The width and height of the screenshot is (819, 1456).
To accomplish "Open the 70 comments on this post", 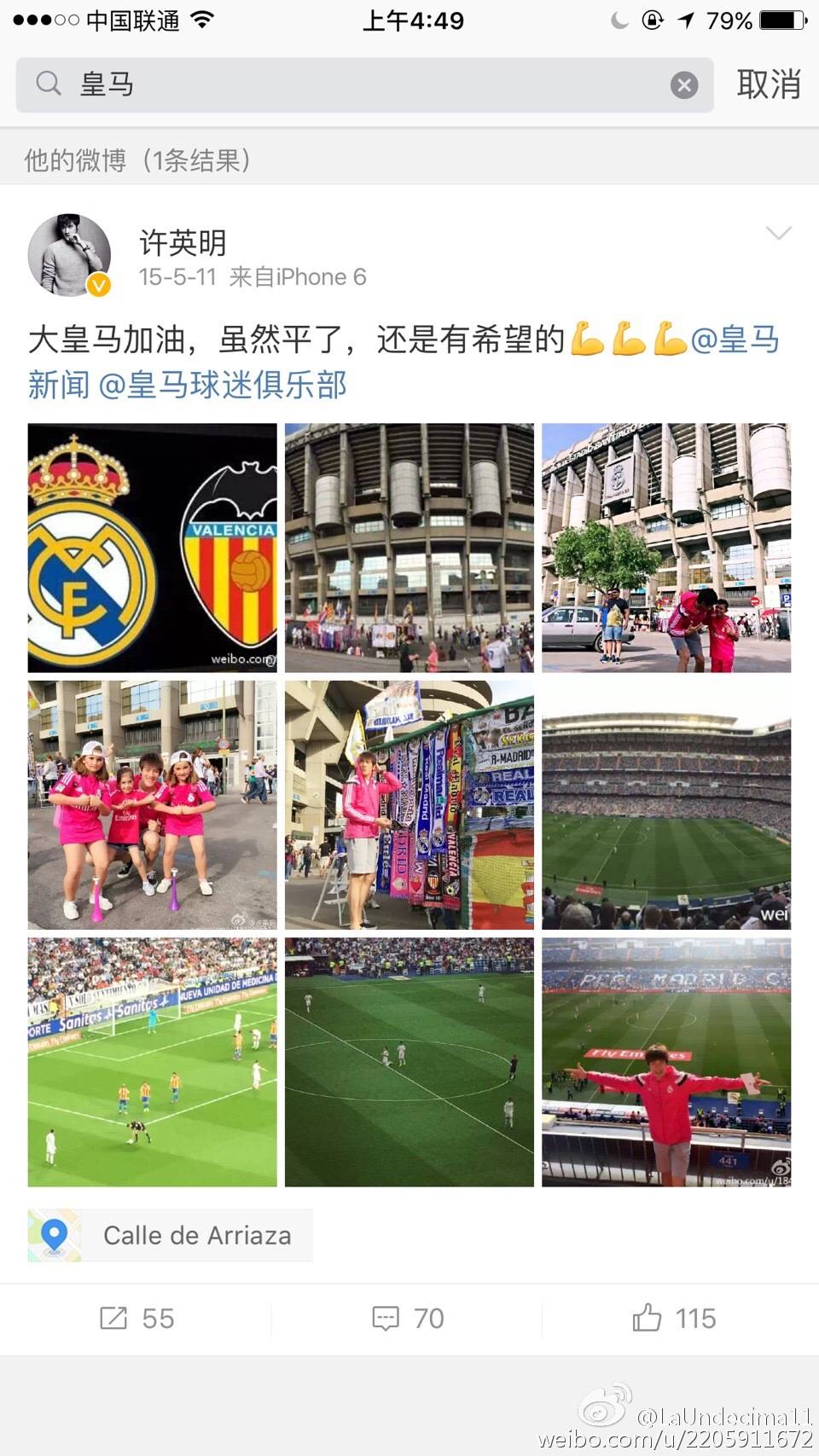I will (408, 1318).
